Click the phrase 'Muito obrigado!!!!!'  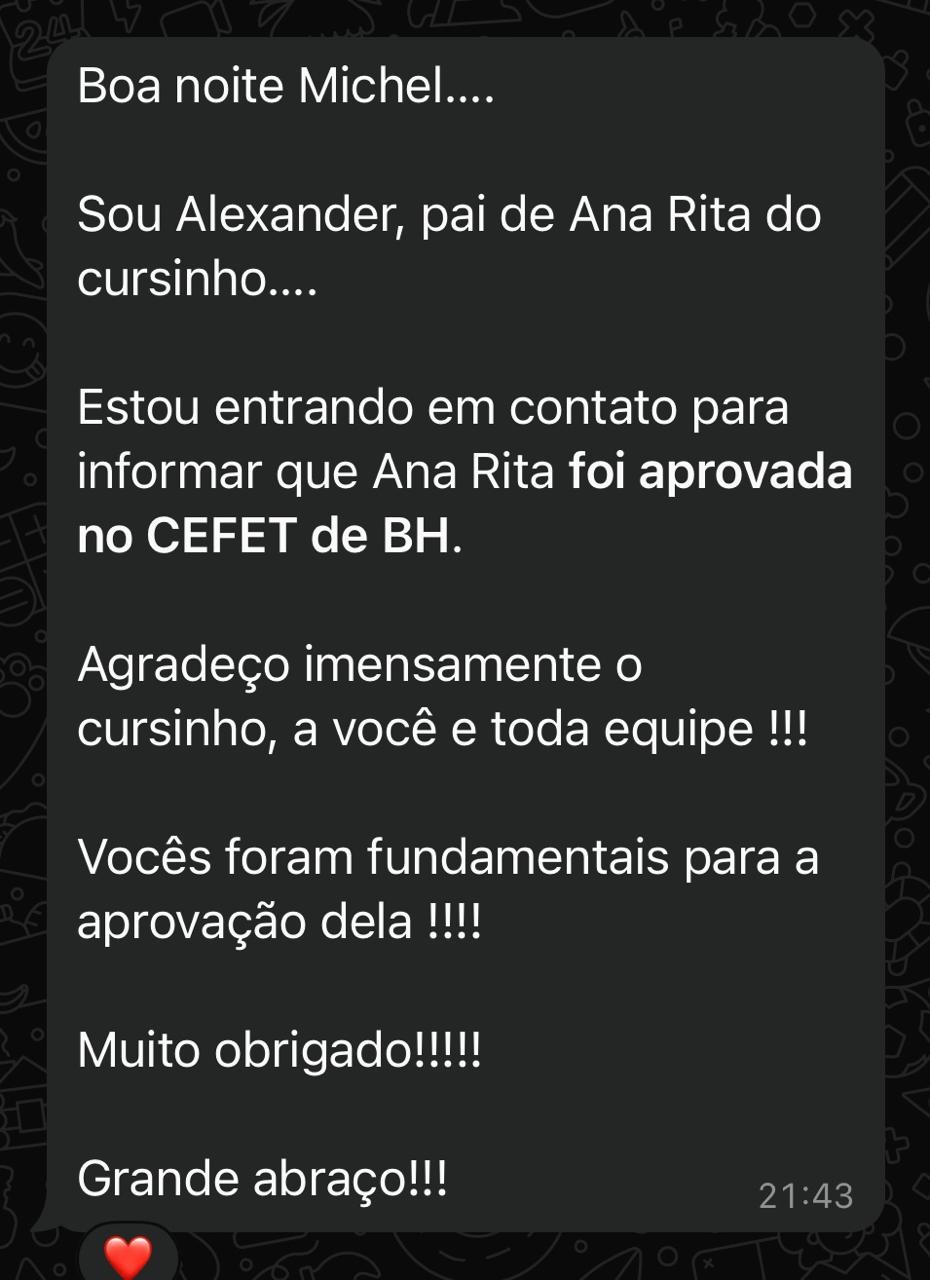[280, 1049]
